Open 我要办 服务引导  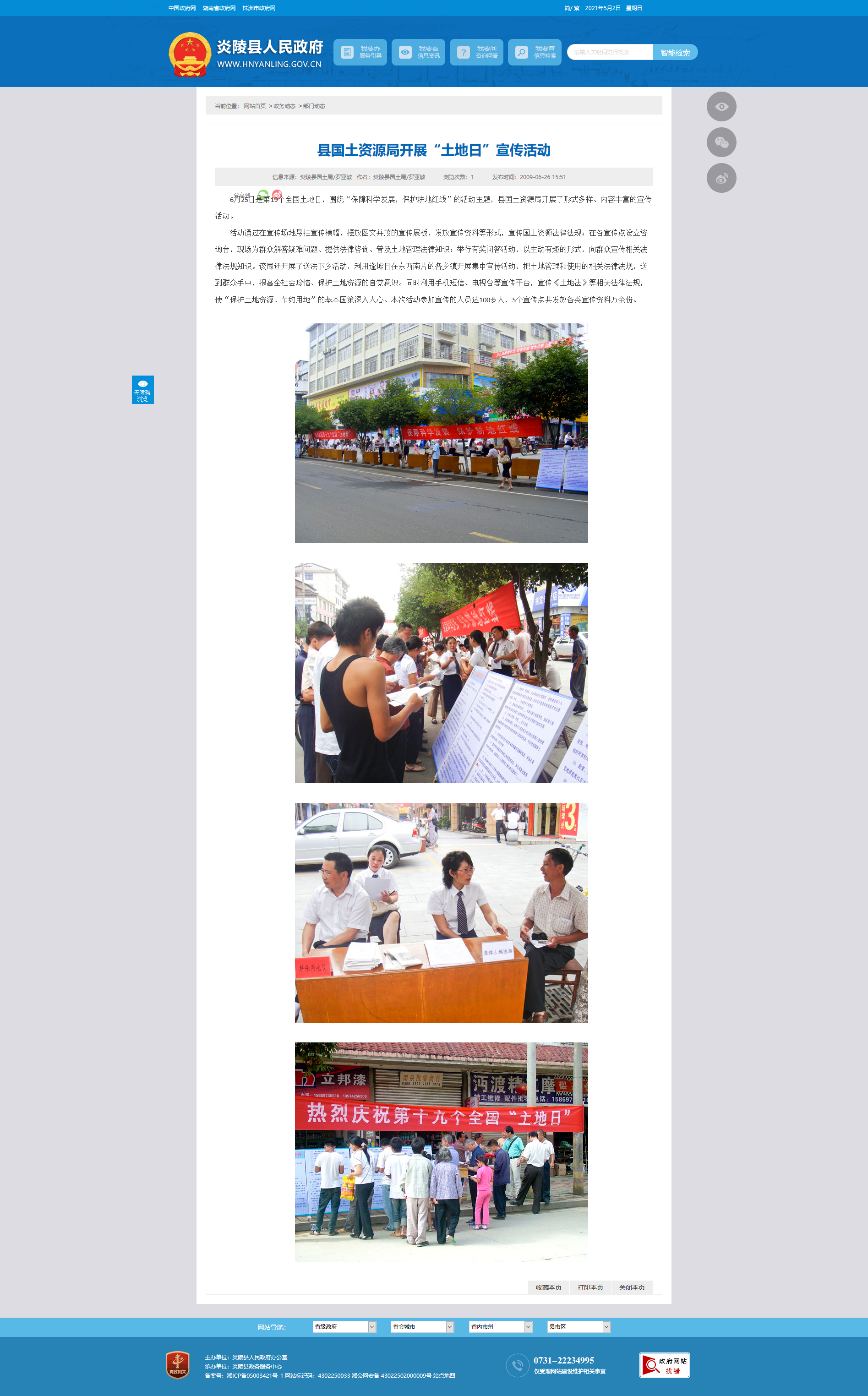[x=360, y=52]
